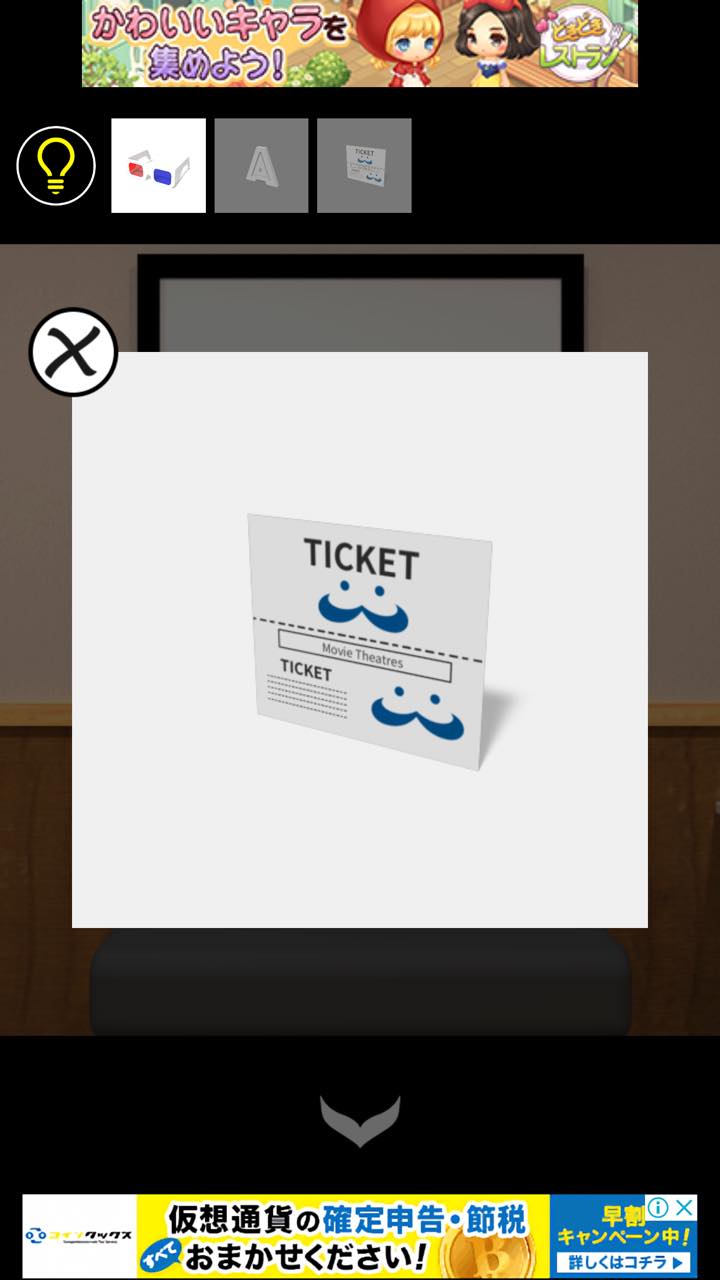The width and height of the screenshot is (720, 1280).
Task: Open the restaurant game ad banner
Action: [360, 43]
